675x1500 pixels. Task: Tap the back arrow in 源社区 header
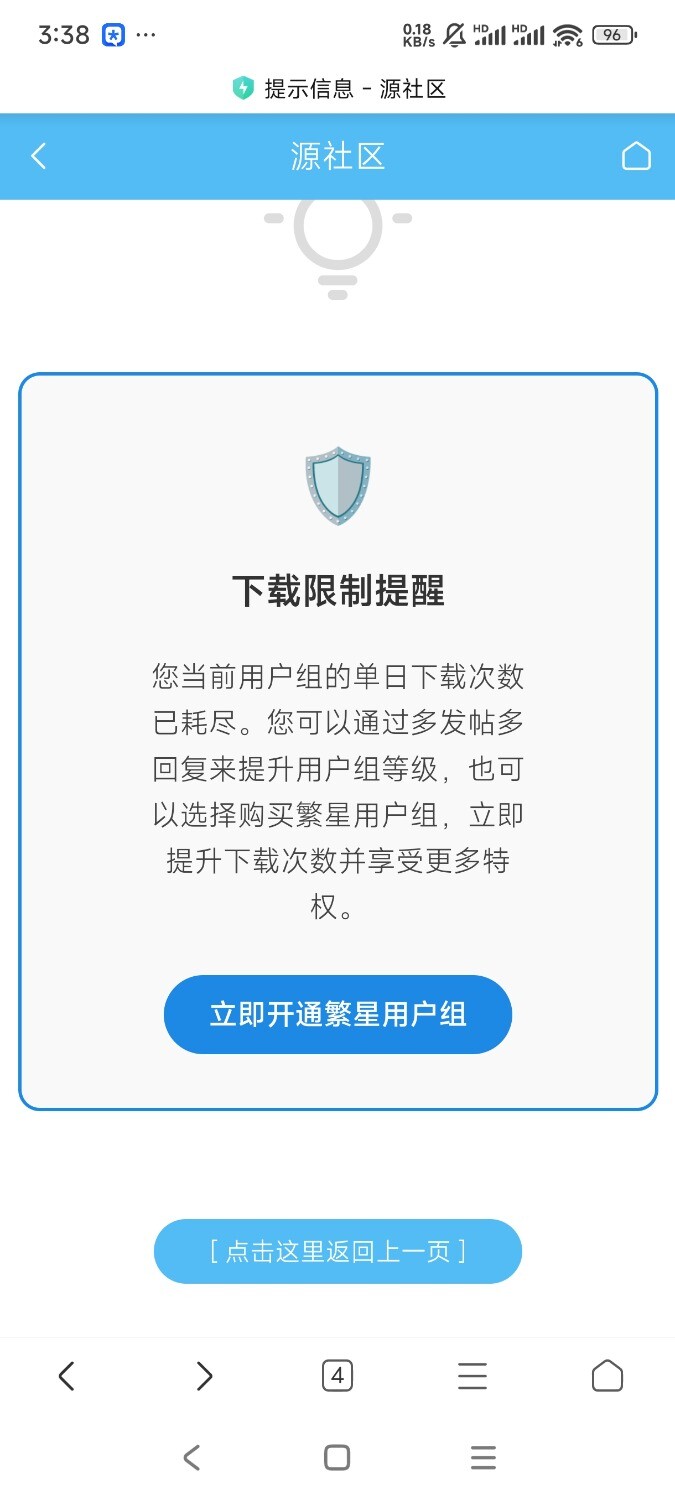click(x=39, y=156)
